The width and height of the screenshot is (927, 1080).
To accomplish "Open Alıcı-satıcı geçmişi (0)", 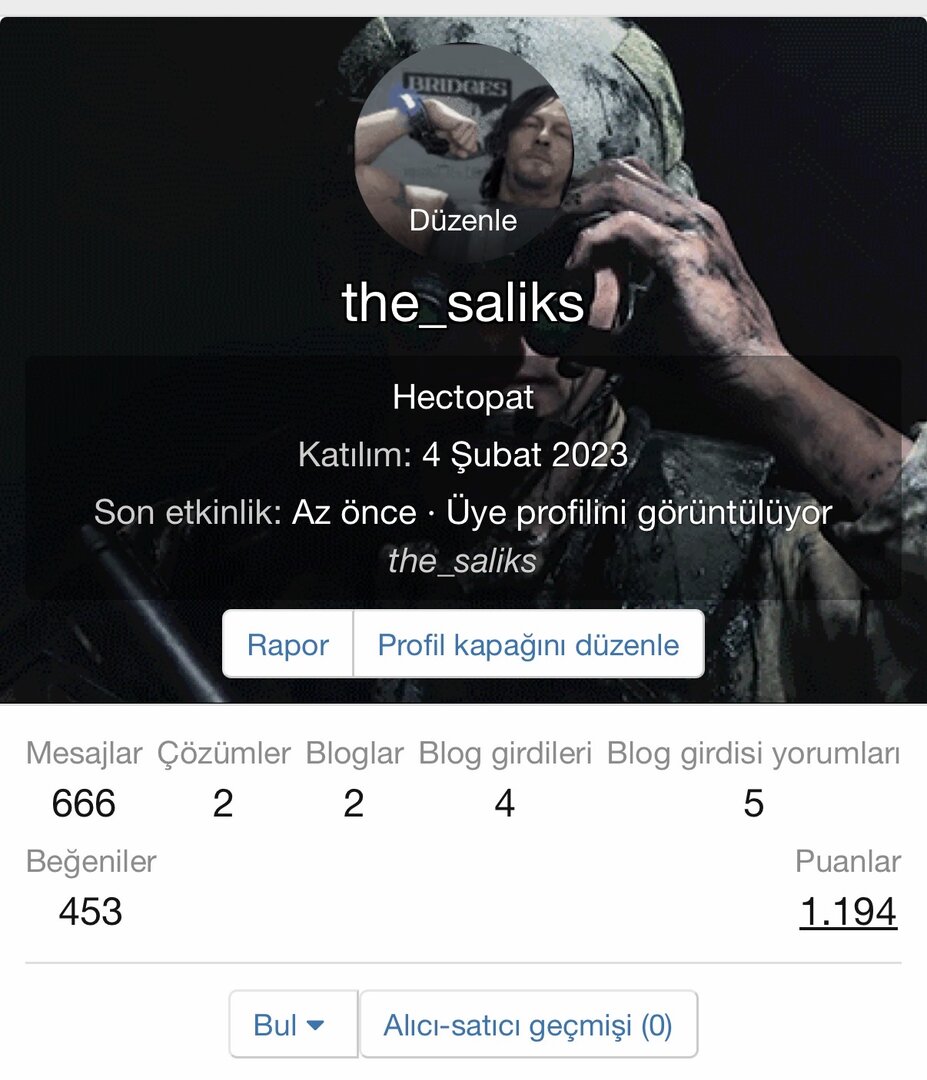I will pos(528,1025).
